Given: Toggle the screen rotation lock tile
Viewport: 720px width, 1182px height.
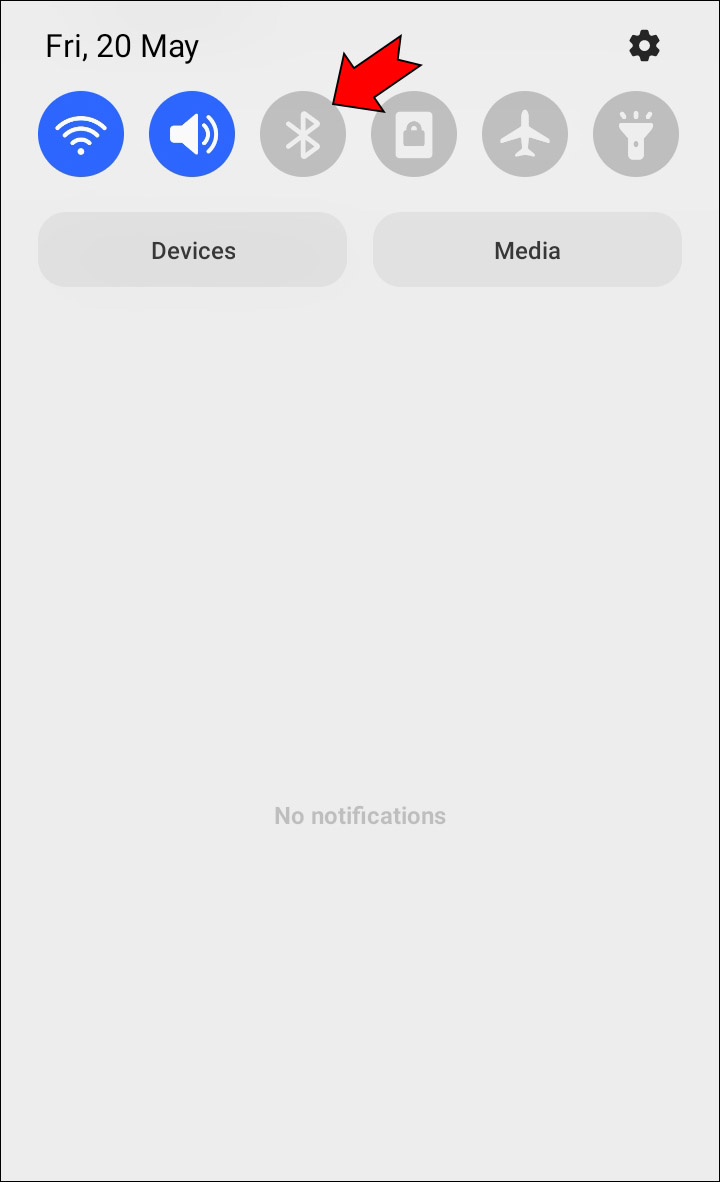Looking at the screenshot, I should point(414,133).
